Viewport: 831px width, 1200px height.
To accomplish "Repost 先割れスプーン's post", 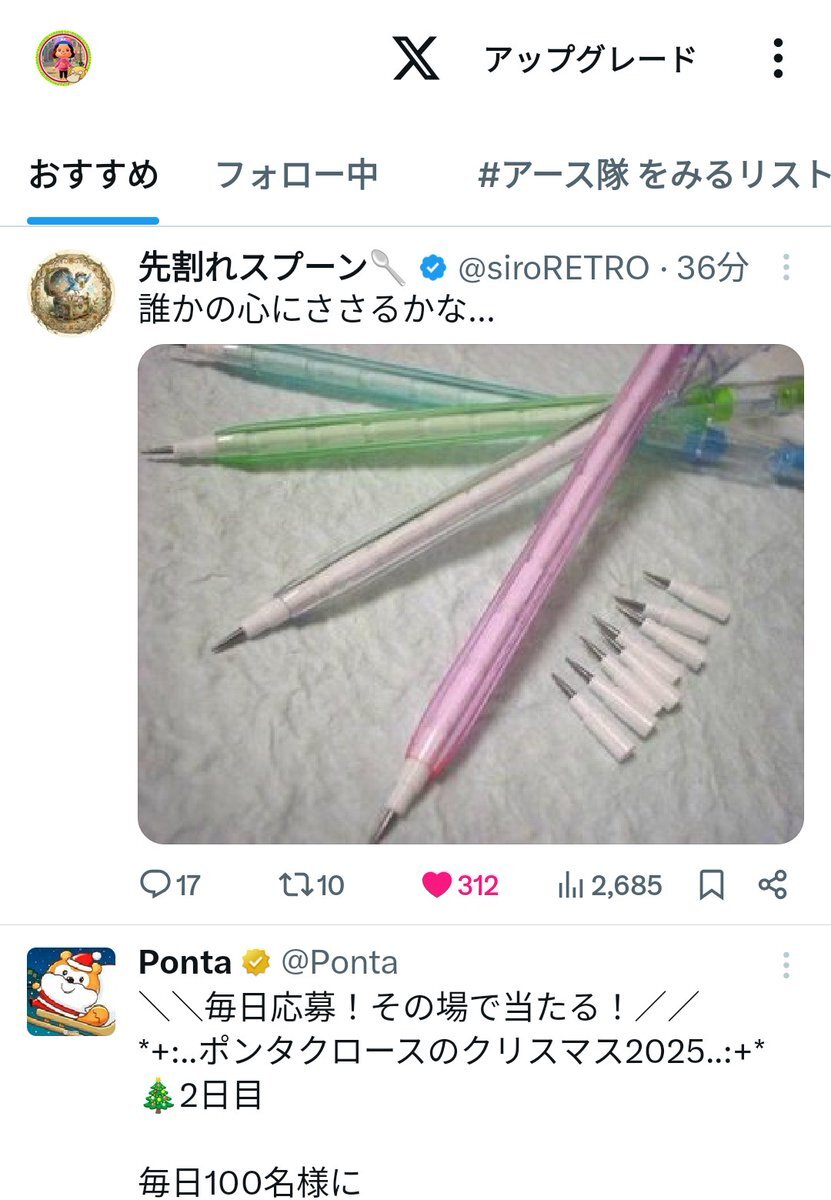I will tap(311, 885).
